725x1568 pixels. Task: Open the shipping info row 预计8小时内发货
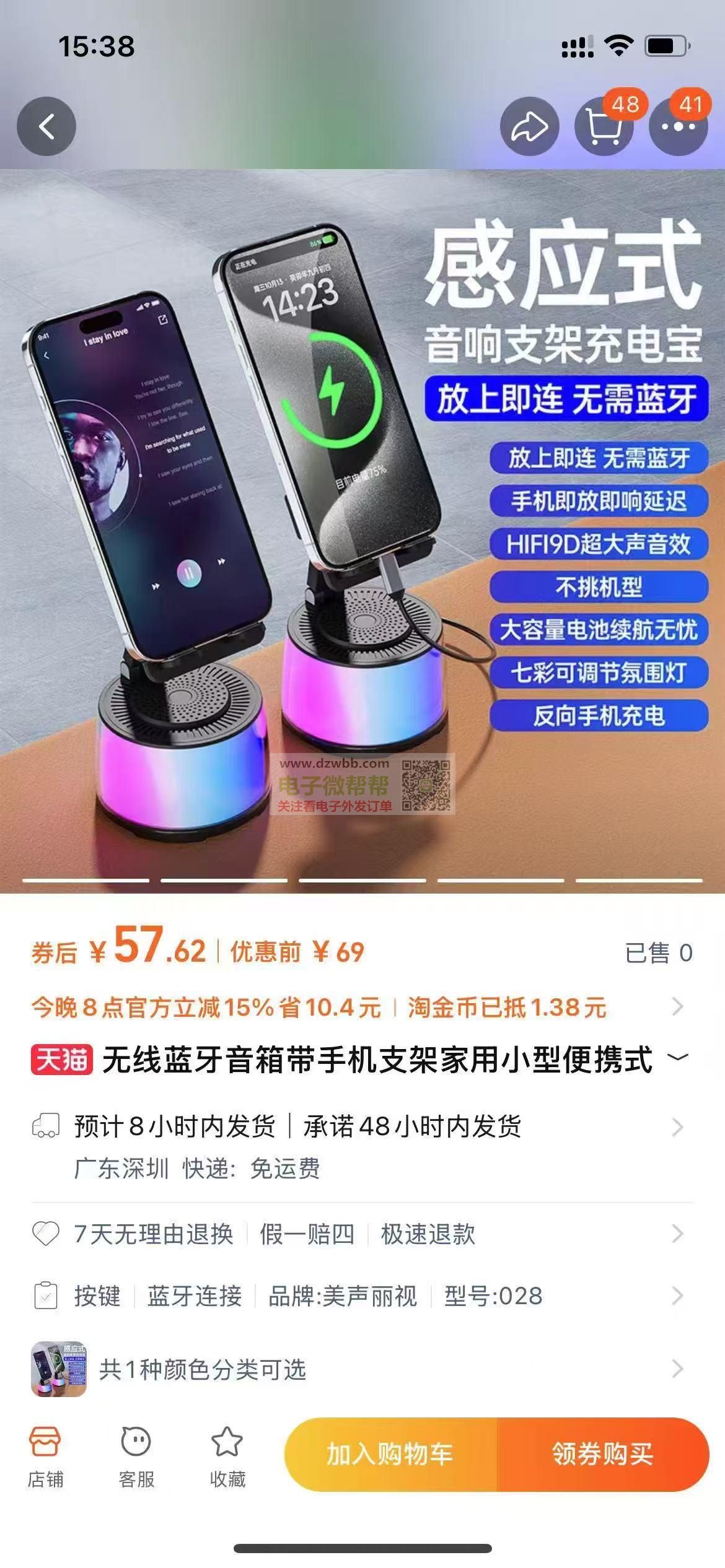click(x=362, y=1147)
